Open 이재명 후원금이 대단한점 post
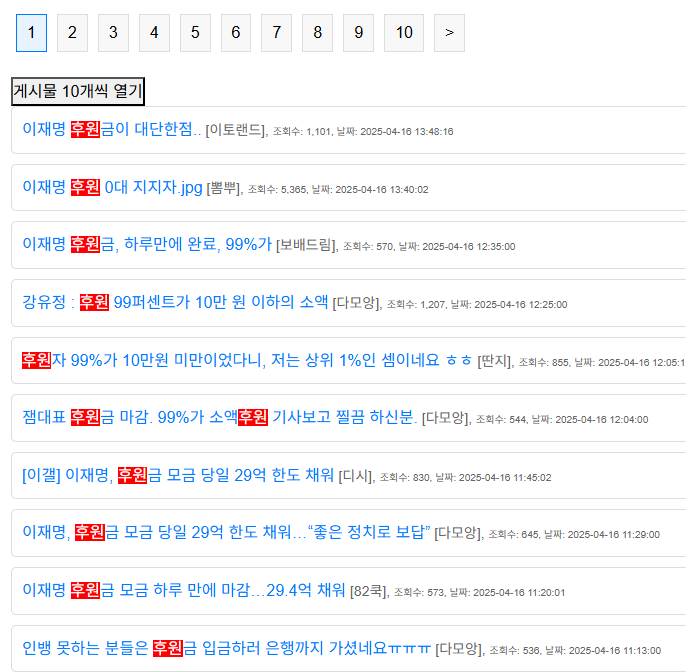 point(111,130)
